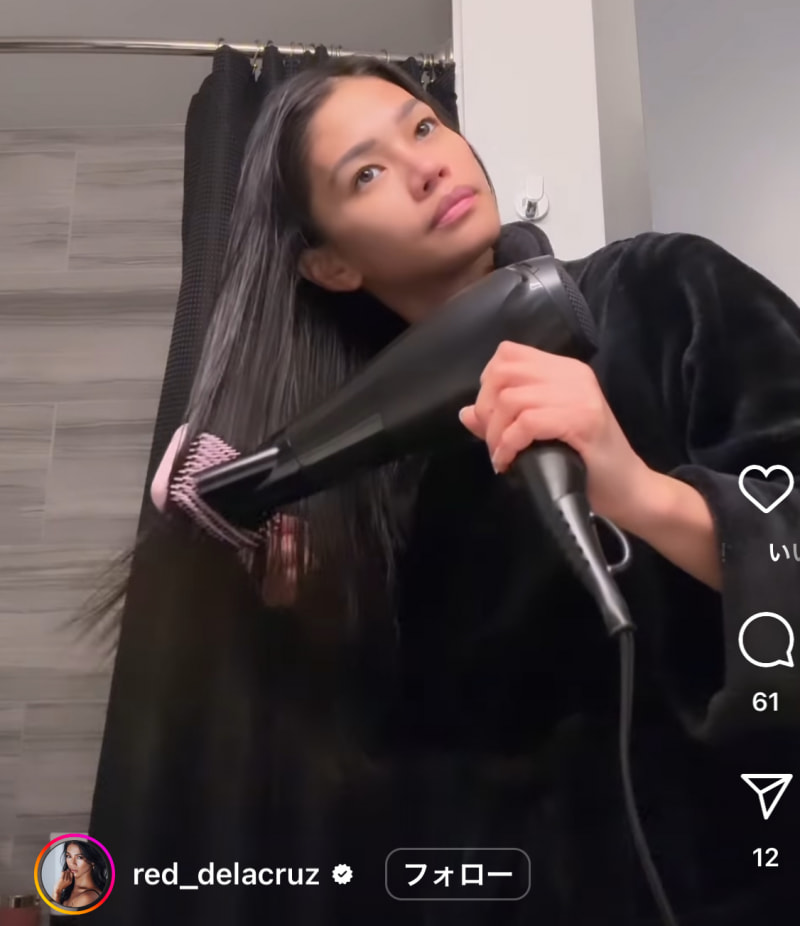Open the red_delacruz username link
Viewport: 800px width, 926px height.
[226, 875]
